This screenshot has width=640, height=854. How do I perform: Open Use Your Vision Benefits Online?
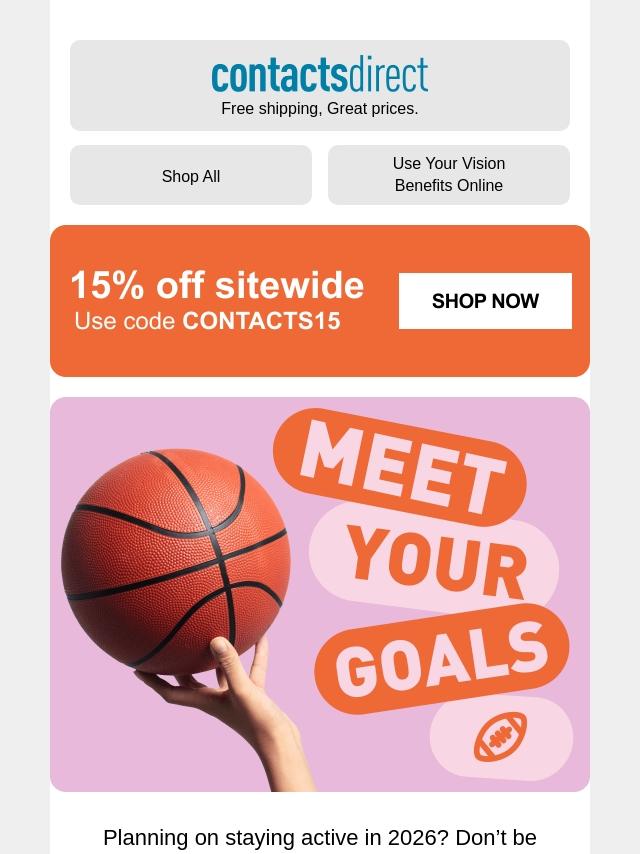[448, 175]
